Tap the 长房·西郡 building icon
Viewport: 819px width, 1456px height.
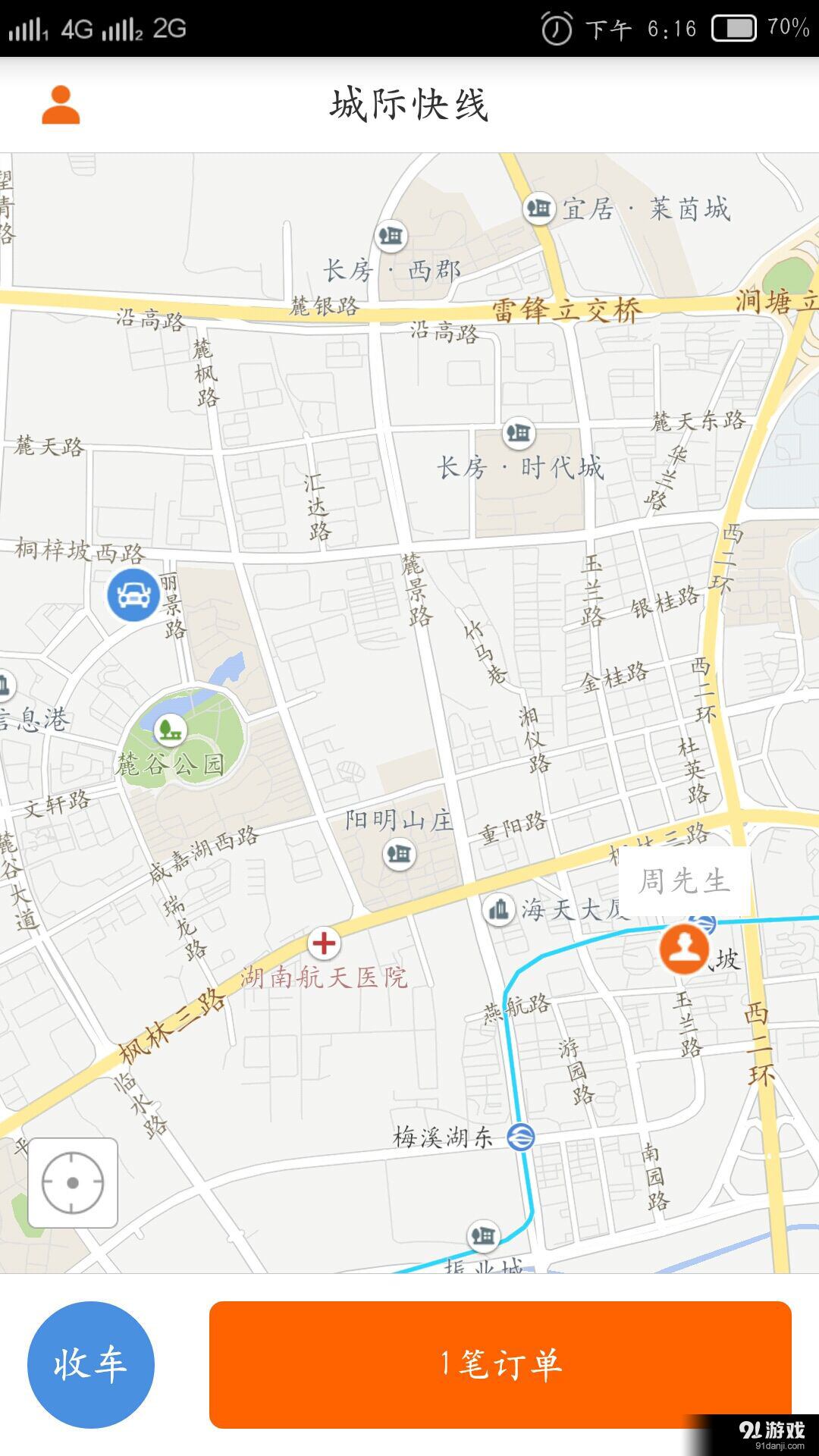coord(391,235)
